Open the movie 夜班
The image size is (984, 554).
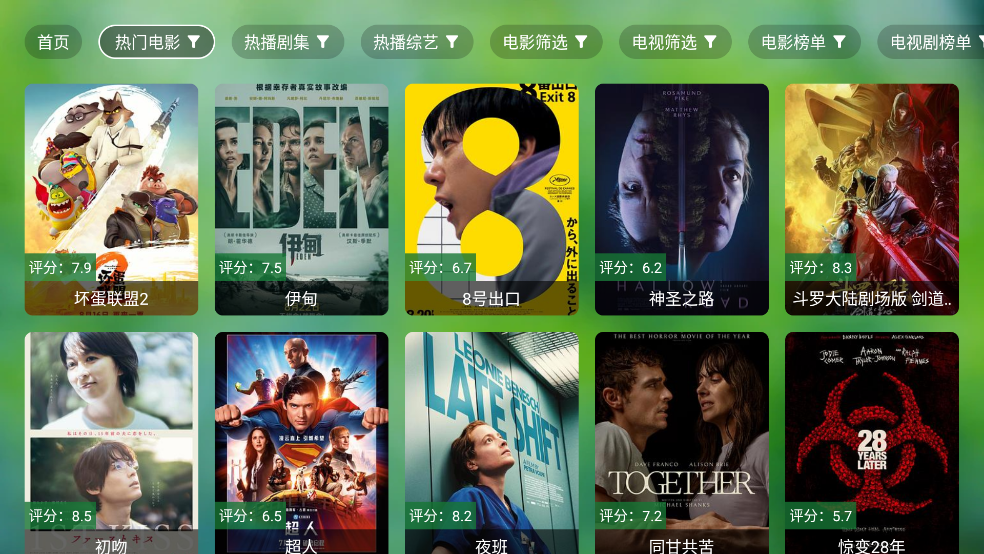coord(491,440)
